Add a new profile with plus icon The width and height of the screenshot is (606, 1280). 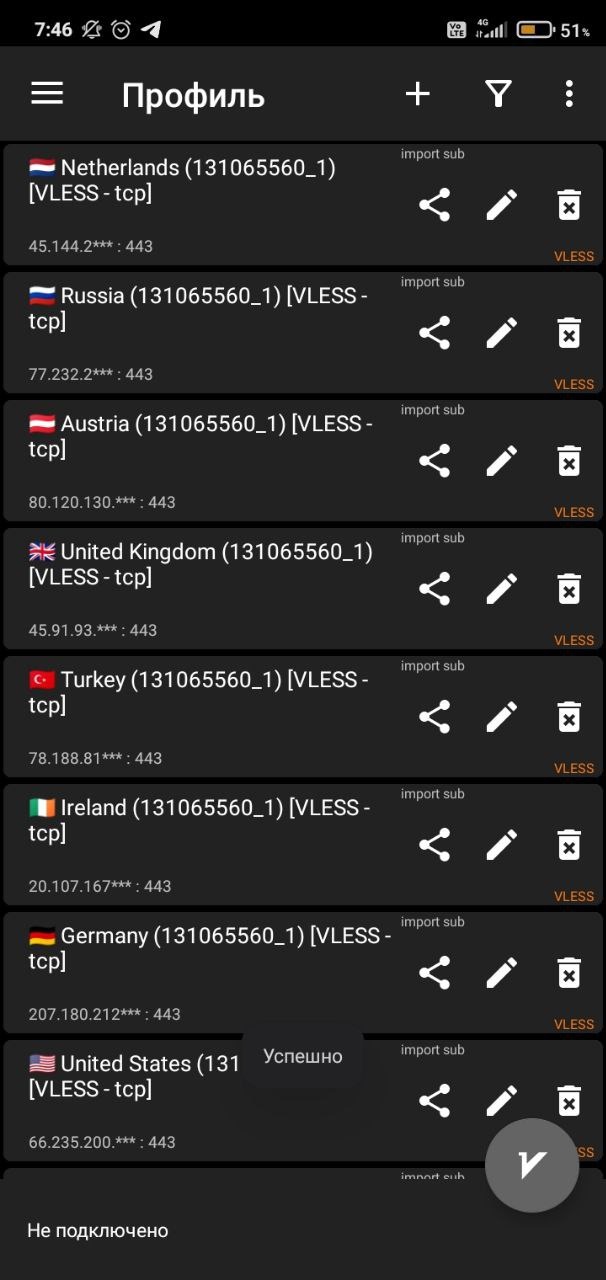pyautogui.click(x=417, y=94)
